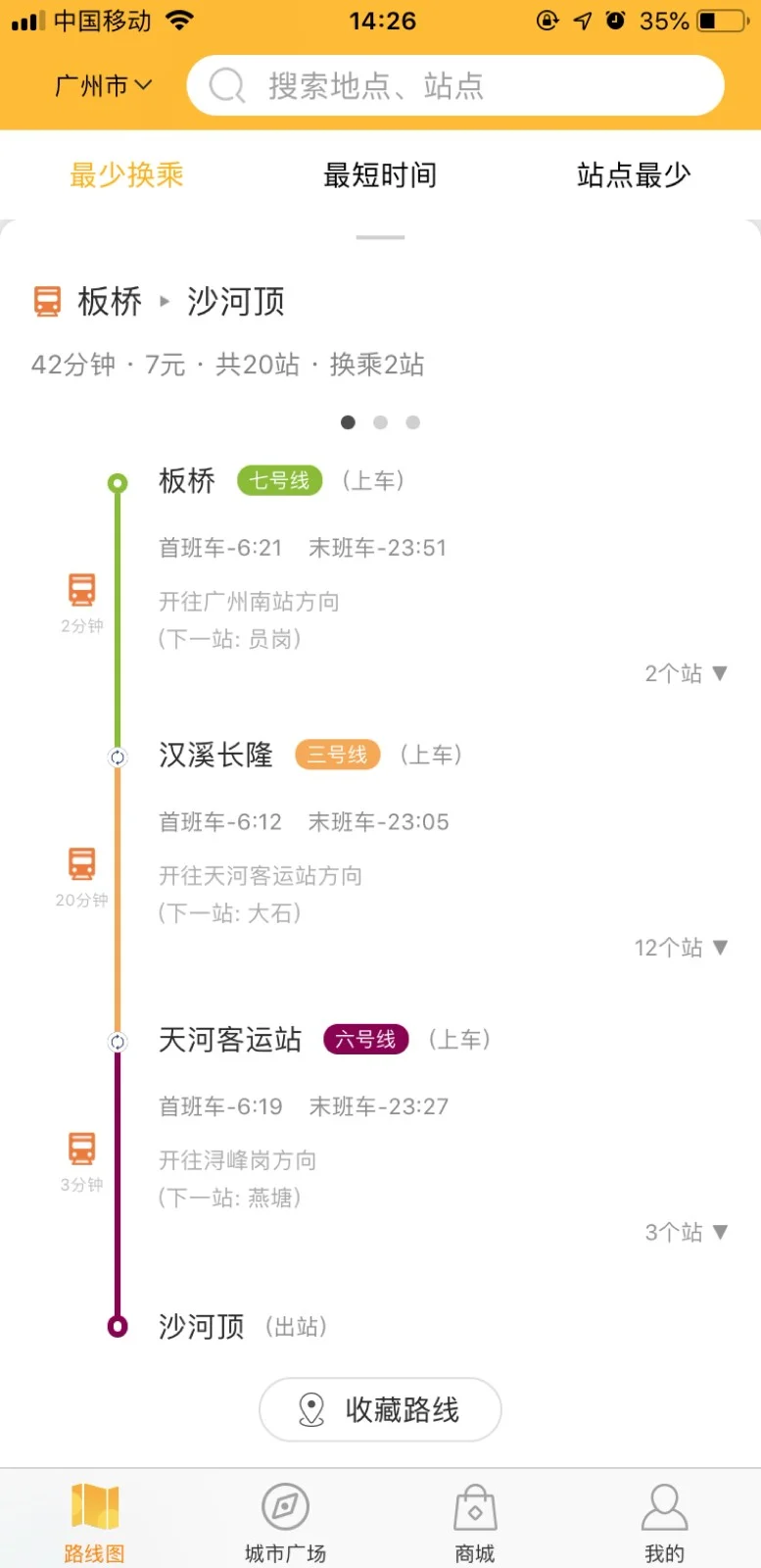The width and height of the screenshot is (761, 1568).
Task: Switch to the 最短时间 tab
Action: point(380,174)
